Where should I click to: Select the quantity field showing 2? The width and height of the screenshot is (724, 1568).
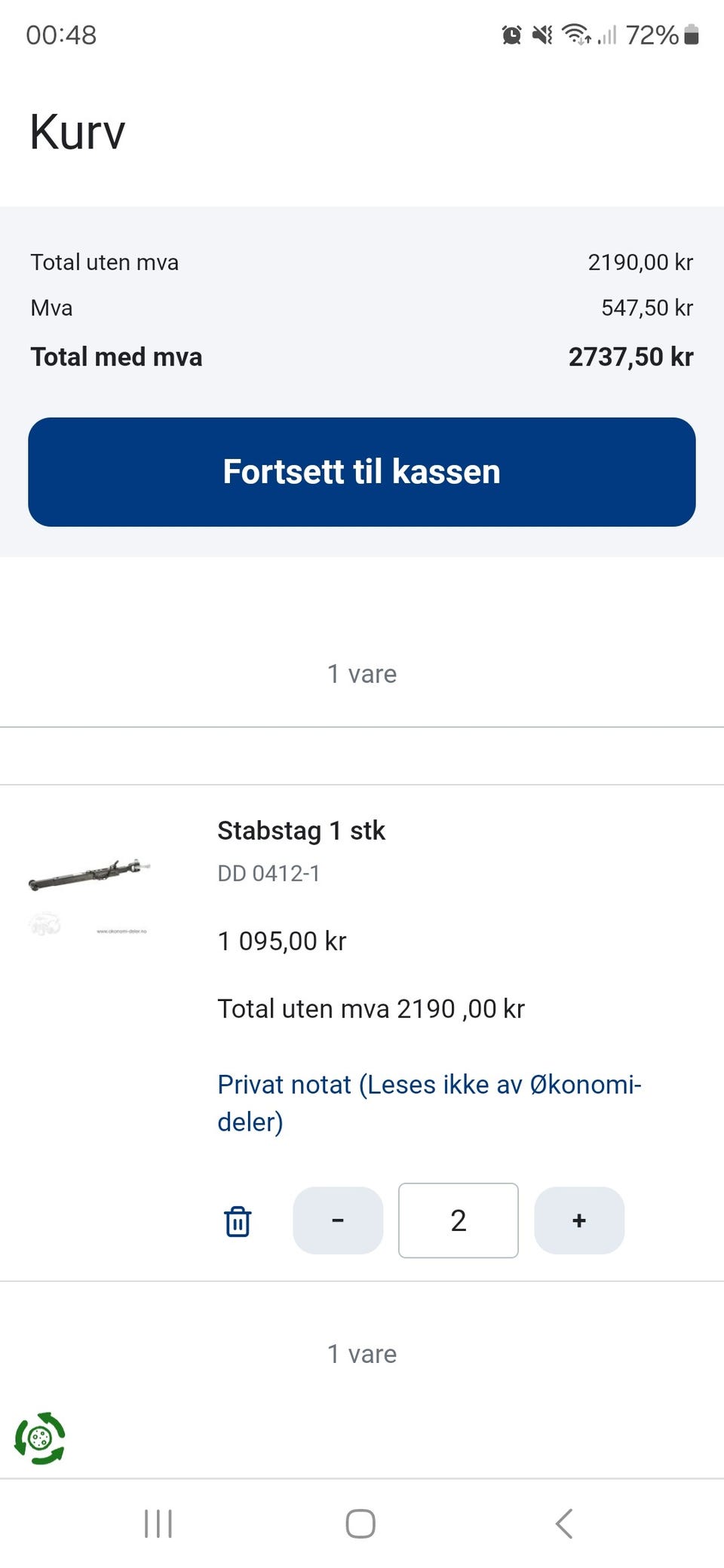pyautogui.click(x=459, y=1220)
